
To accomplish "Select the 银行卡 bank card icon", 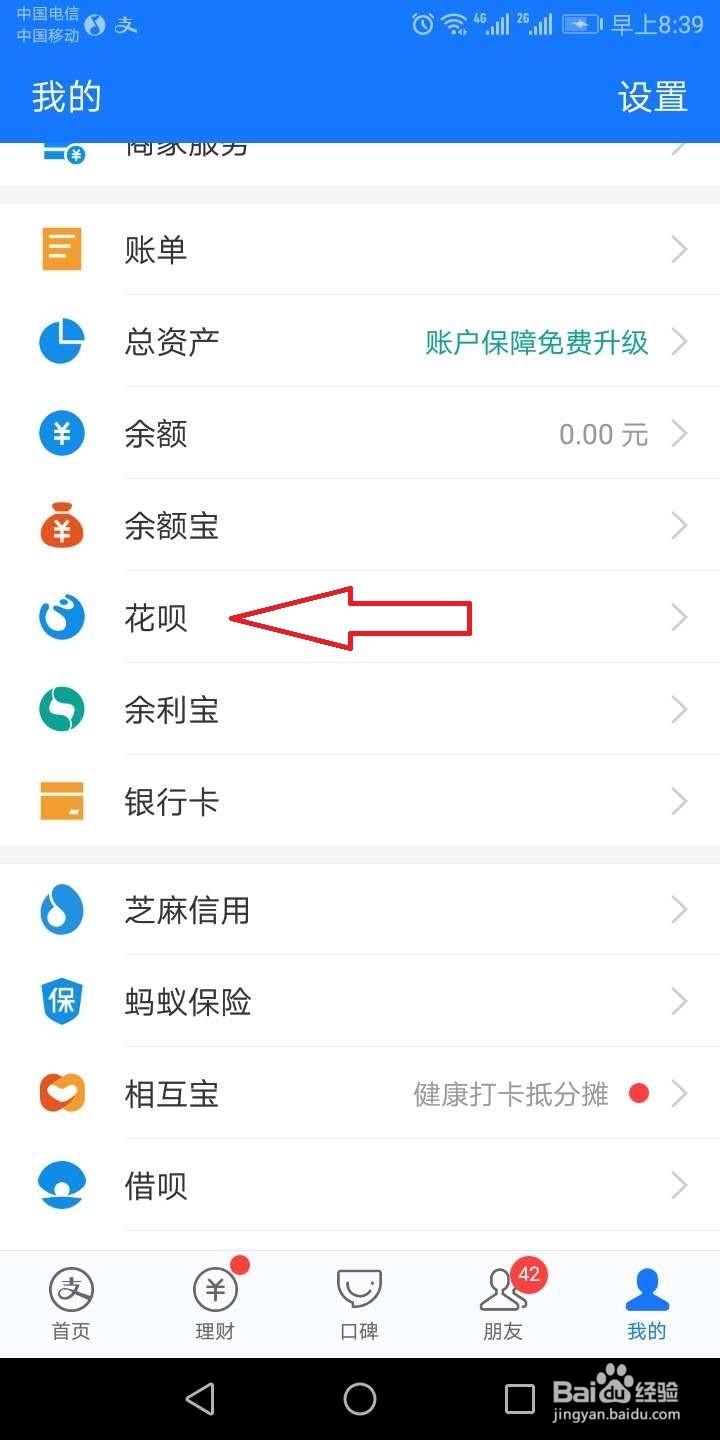I will tap(60, 800).
